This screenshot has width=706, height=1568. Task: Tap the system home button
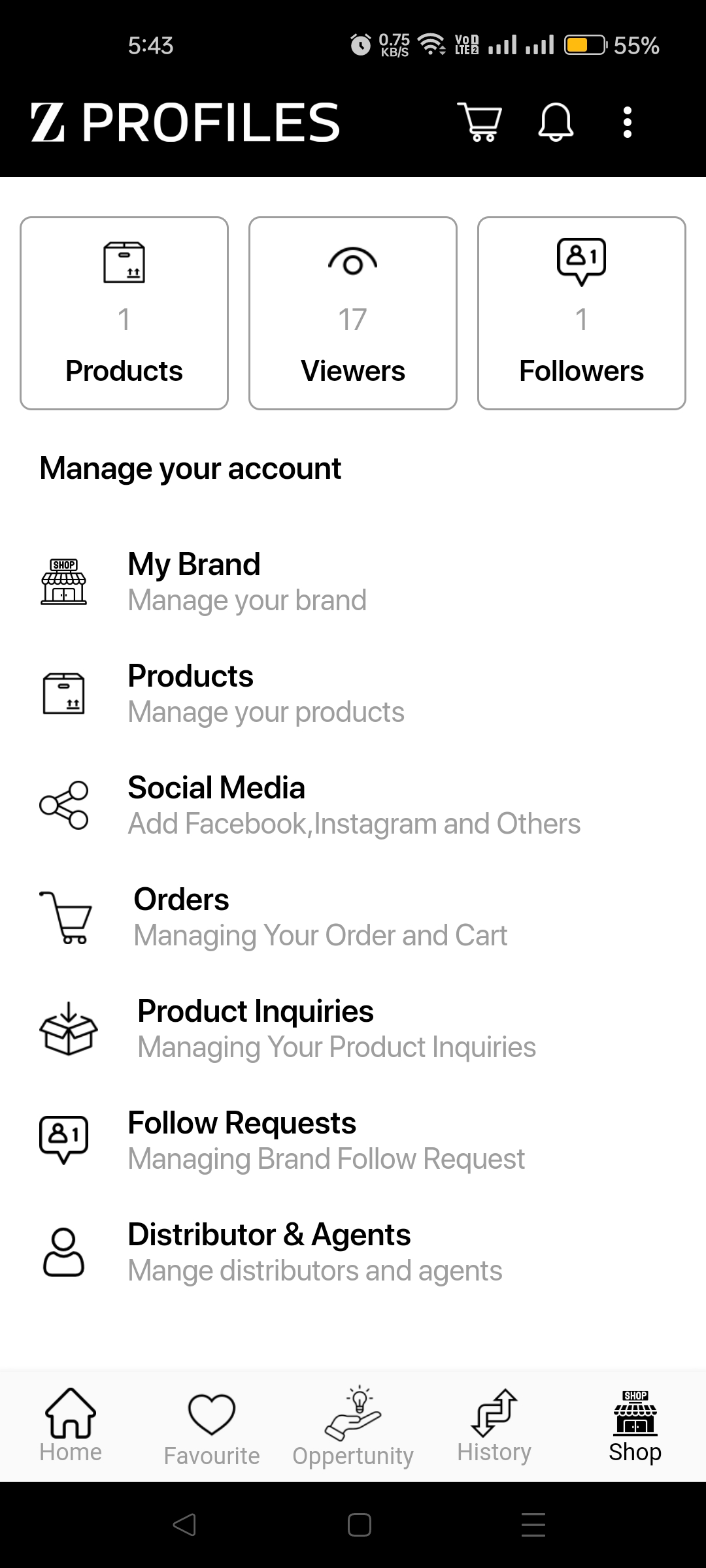tap(360, 1525)
